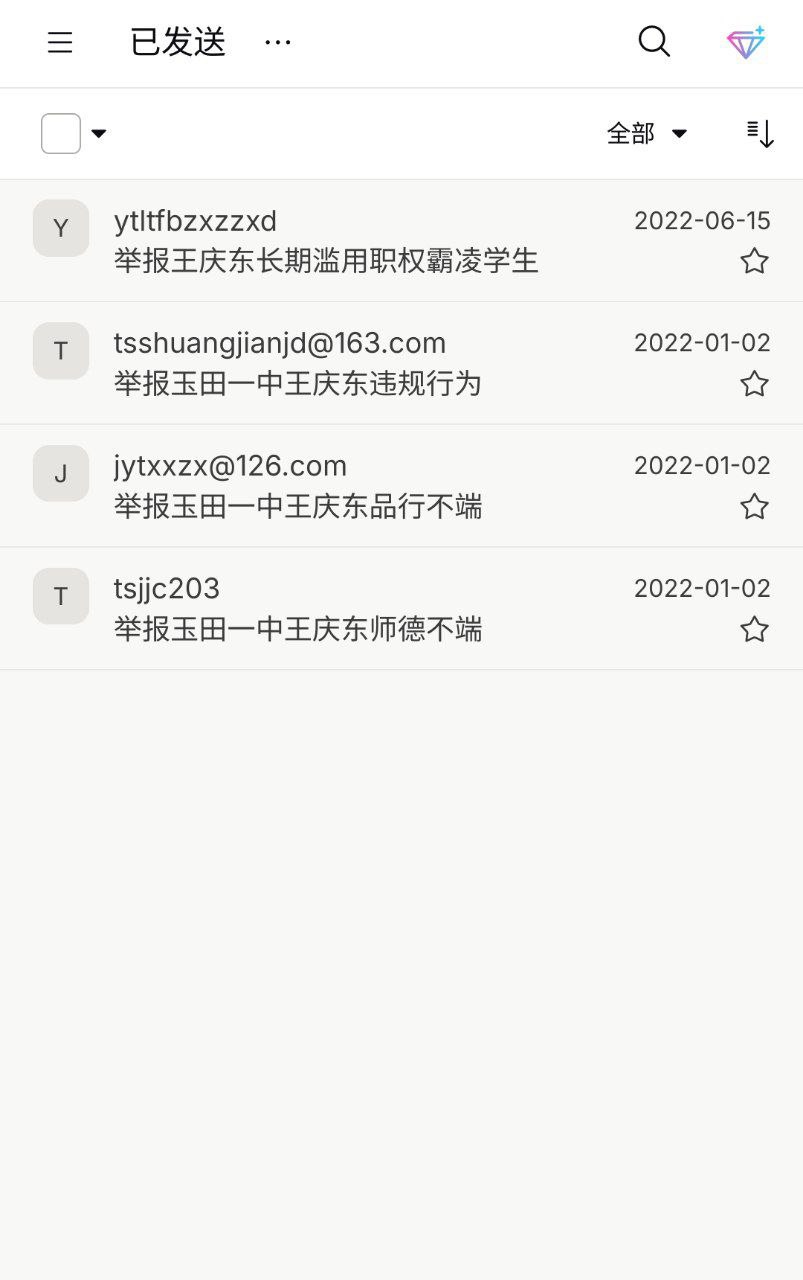Screen dimensions: 803x1280
Task: Open the diamond premium icon
Action: point(746,42)
